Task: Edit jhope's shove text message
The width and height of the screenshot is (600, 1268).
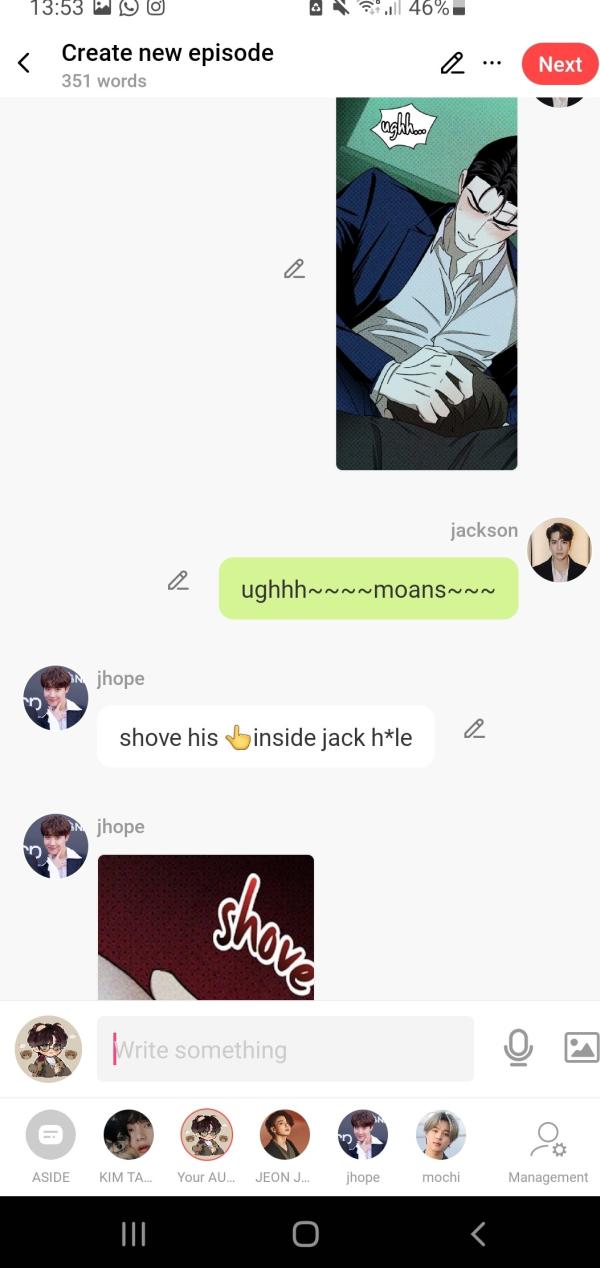Action: click(474, 729)
